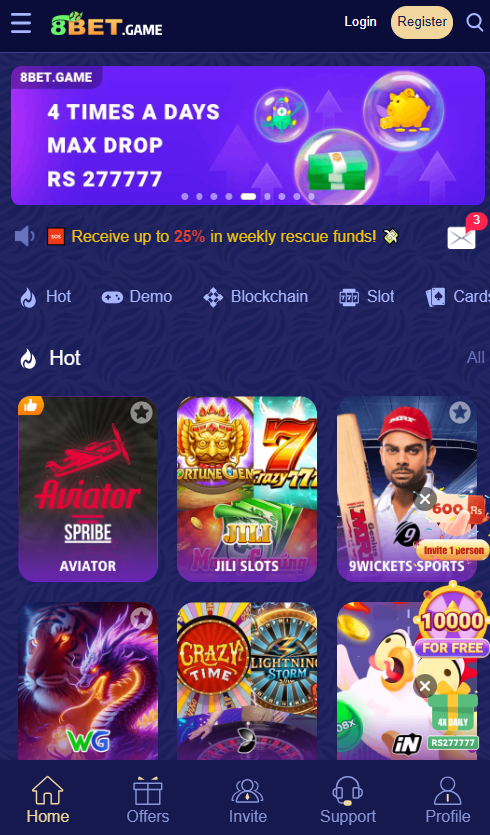This screenshot has width=490, height=835.
Task: Favorite the 9Wickets Sports game star
Action: pos(460,412)
